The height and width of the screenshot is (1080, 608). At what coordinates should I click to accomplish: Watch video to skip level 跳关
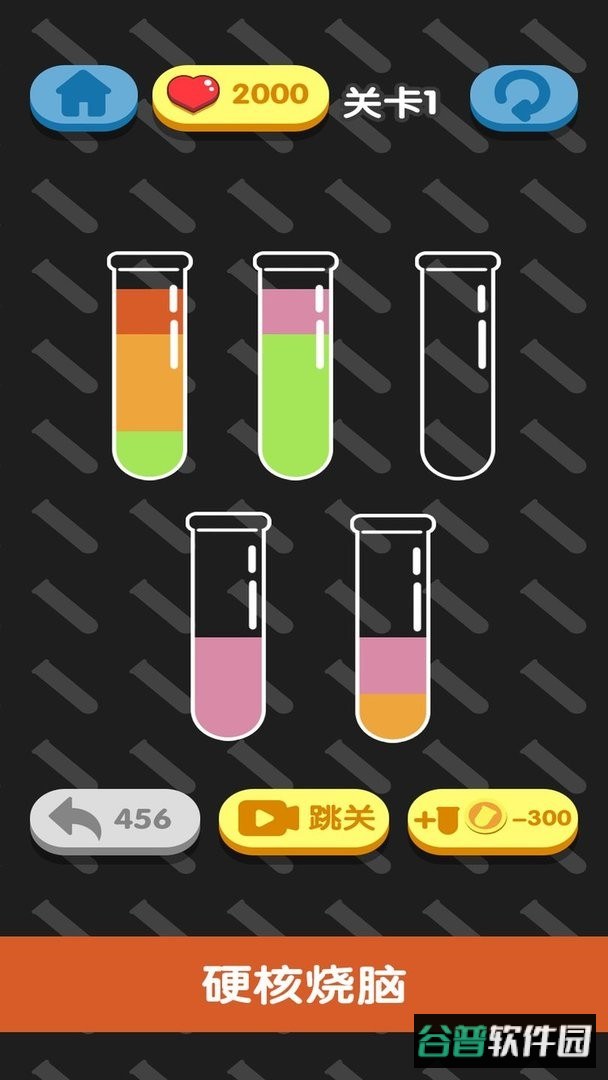coord(304,821)
